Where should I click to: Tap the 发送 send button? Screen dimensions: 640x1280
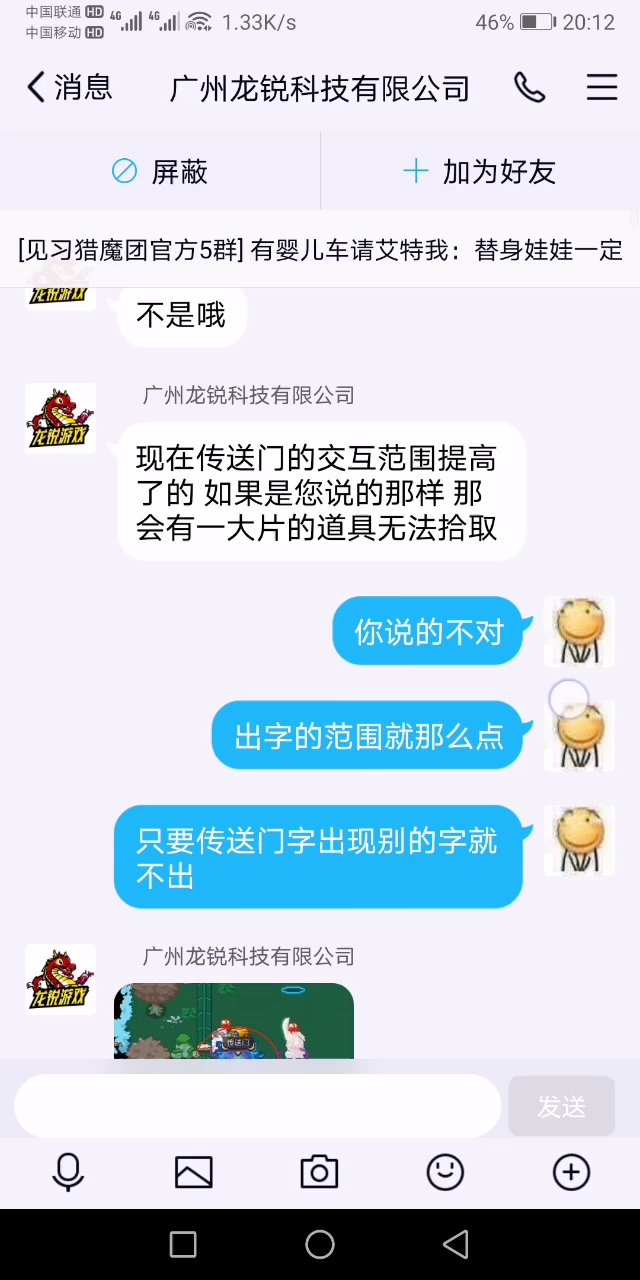pos(561,1106)
